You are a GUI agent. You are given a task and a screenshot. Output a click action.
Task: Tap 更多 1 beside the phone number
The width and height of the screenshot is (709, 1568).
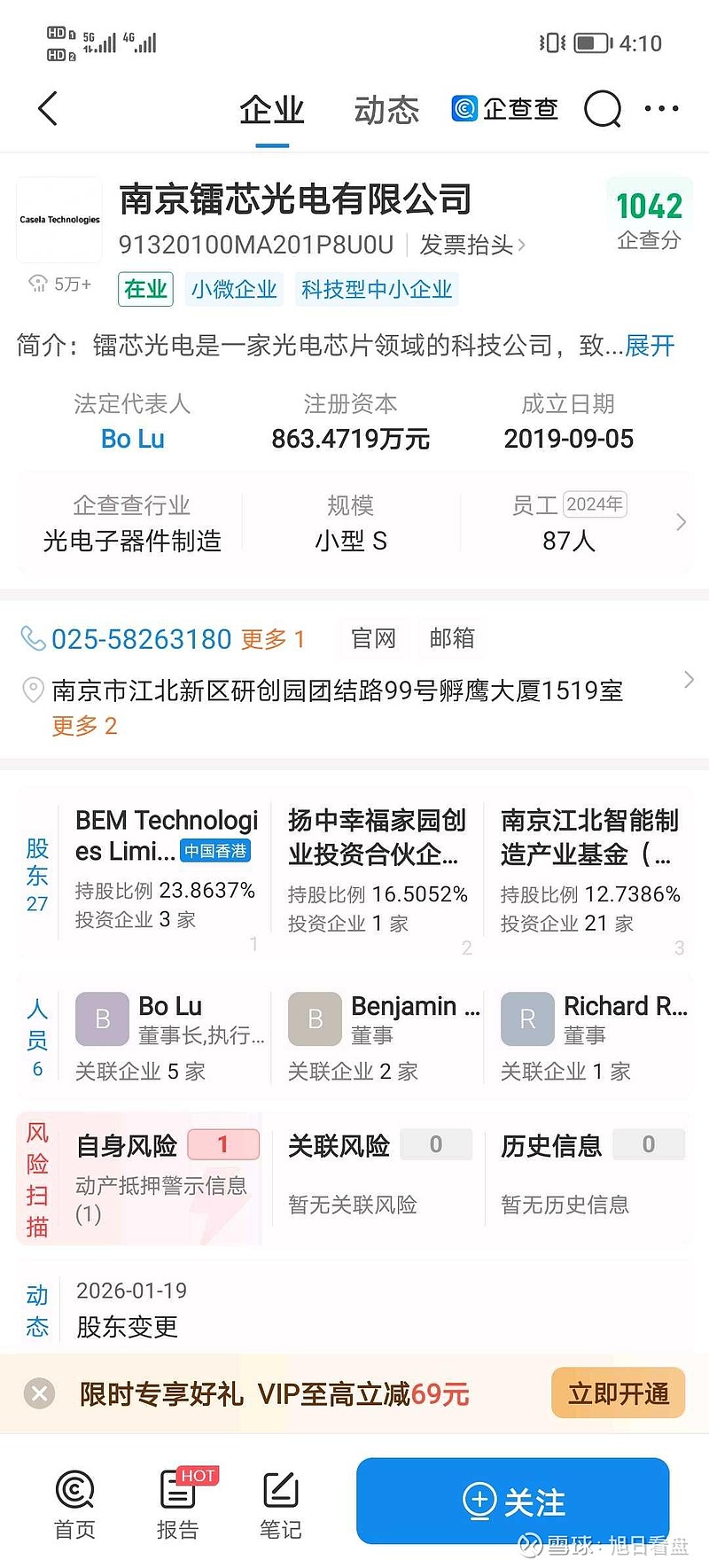click(x=272, y=638)
